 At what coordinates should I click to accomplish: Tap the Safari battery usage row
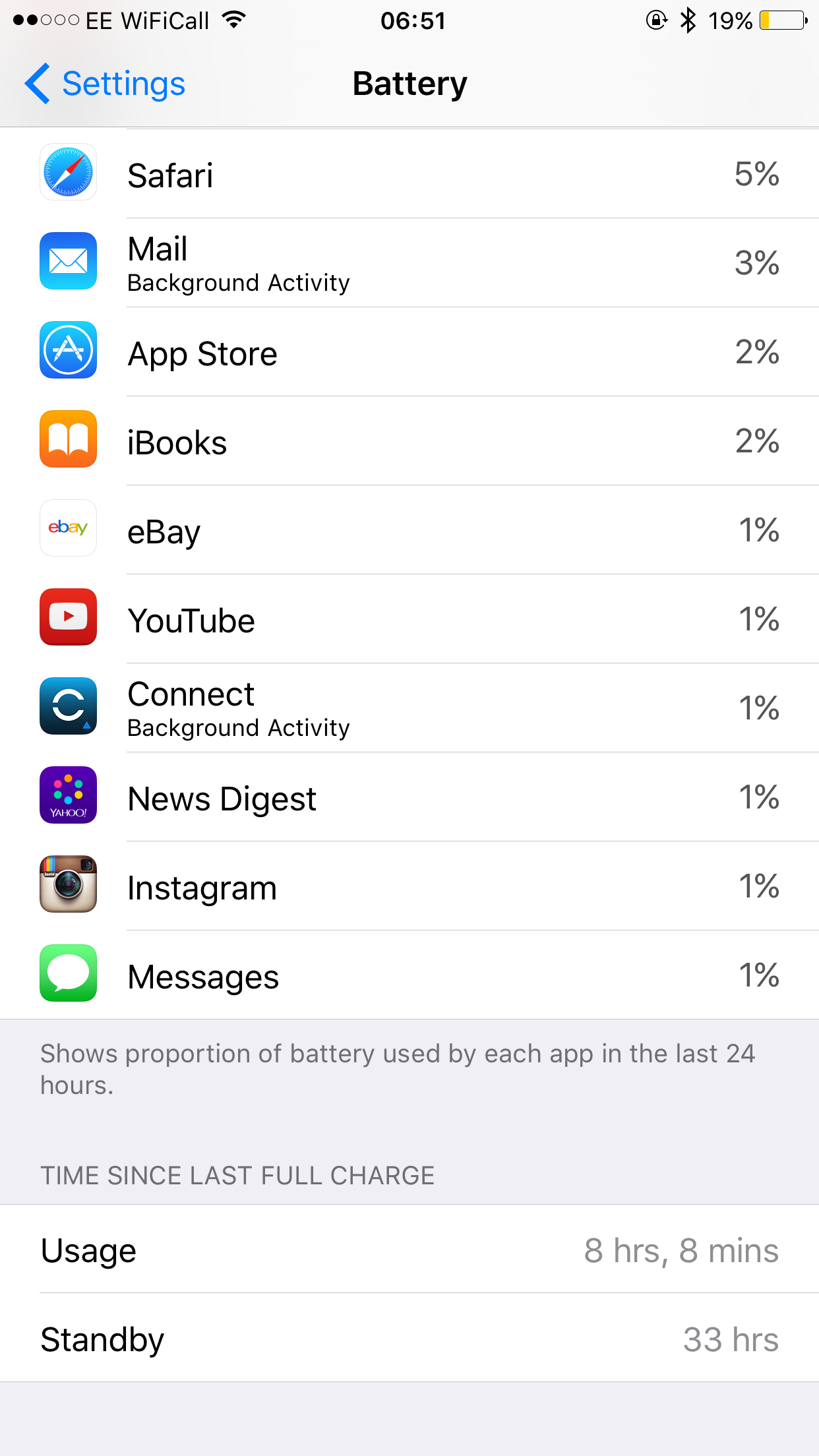pos(409,175)
